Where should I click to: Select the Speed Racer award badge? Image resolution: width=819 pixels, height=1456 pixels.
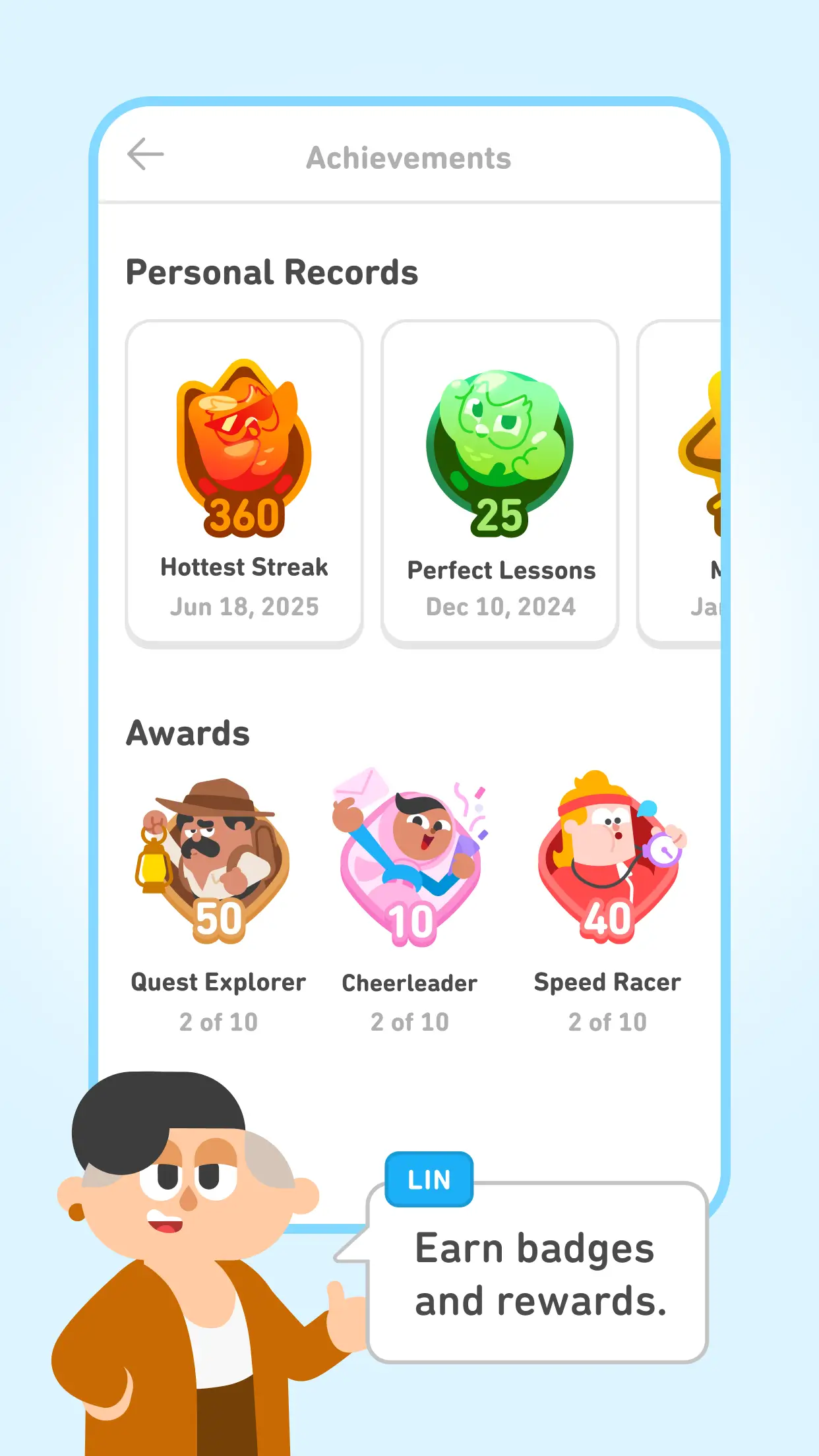[607, 864]
